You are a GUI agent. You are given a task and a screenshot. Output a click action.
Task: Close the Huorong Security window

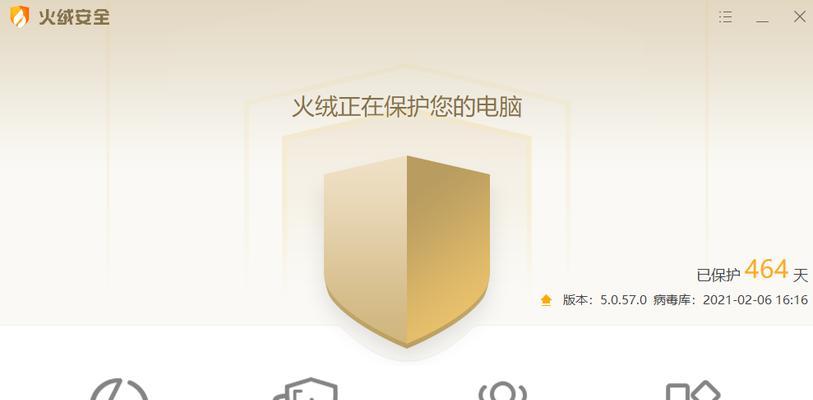coord(799,17)
